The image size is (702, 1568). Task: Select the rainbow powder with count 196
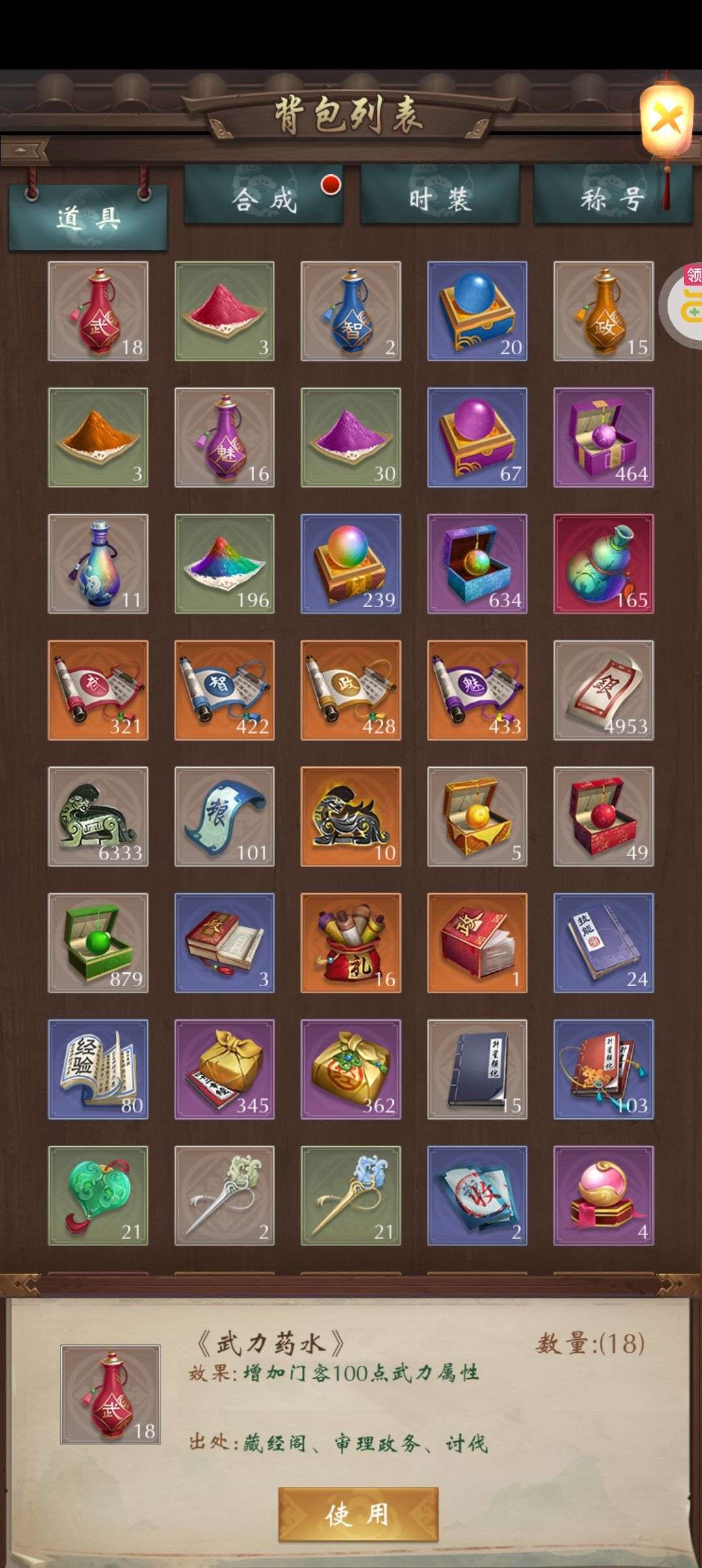224,564
